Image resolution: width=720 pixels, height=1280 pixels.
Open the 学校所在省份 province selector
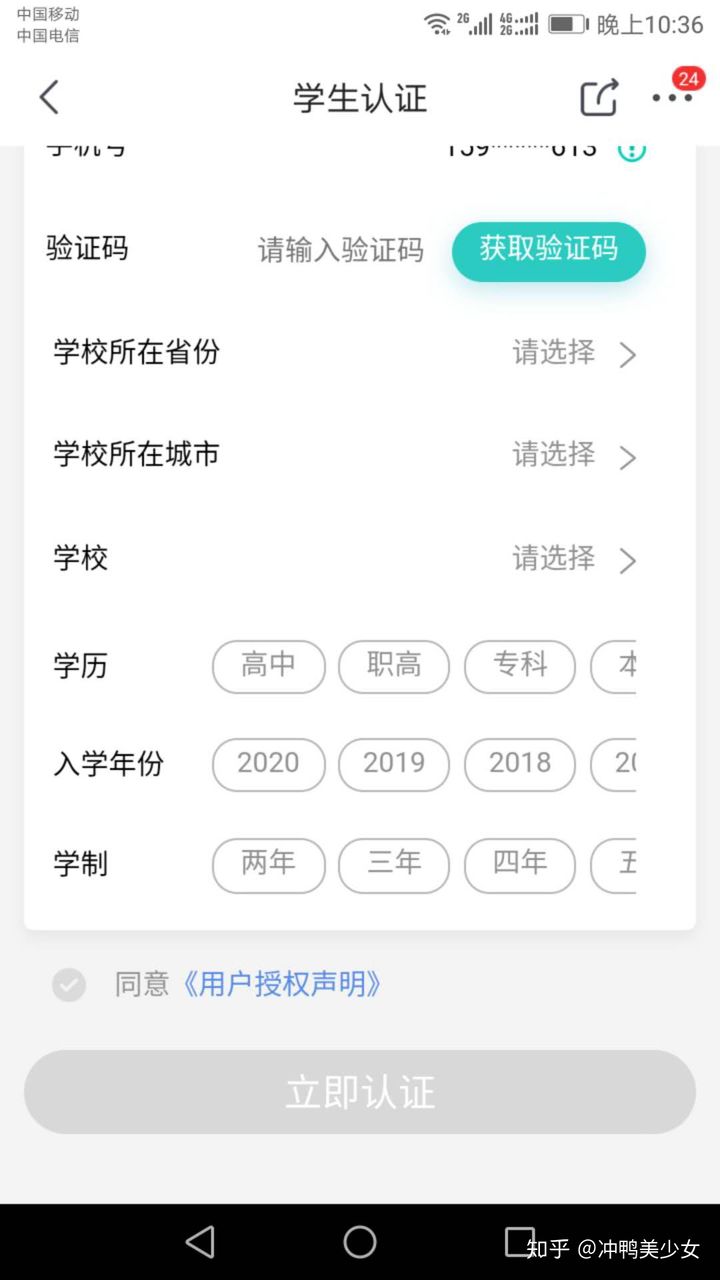tap(360, 354)
